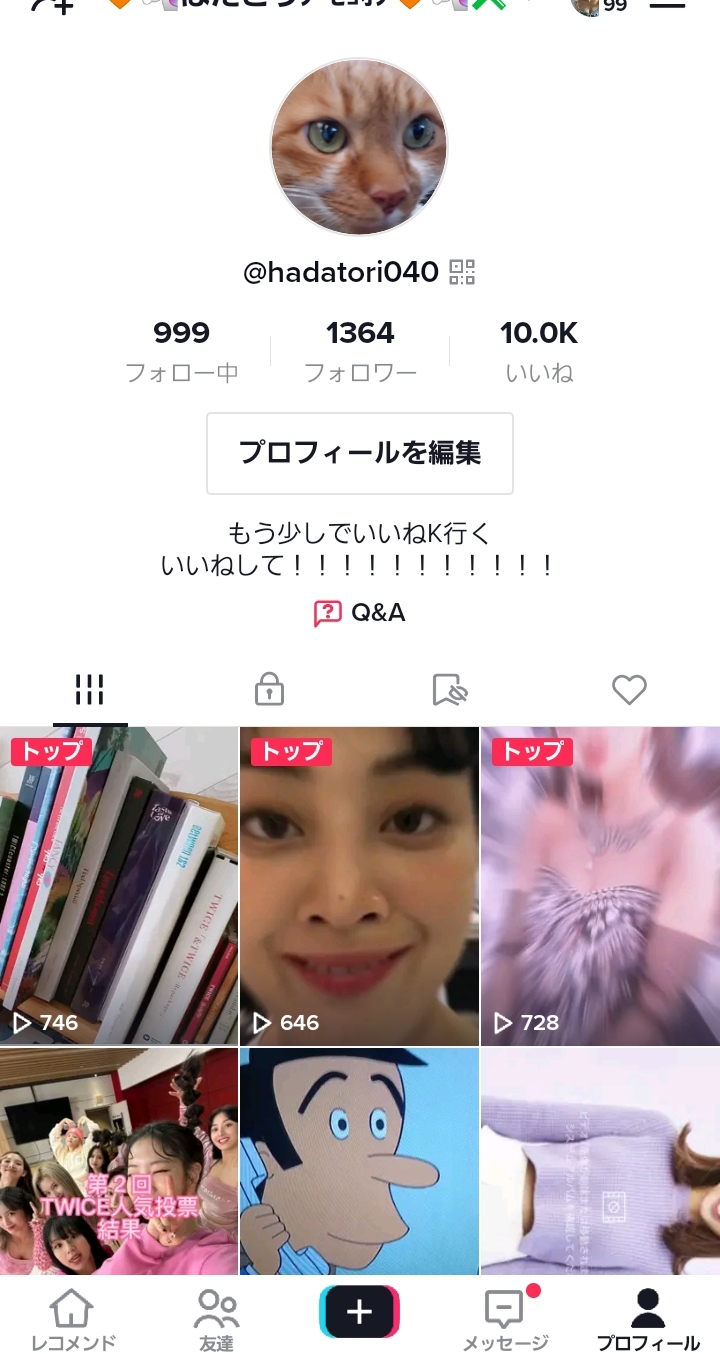
Task: Play the pinned video with 646 views
Action: [x=359, y=885]
